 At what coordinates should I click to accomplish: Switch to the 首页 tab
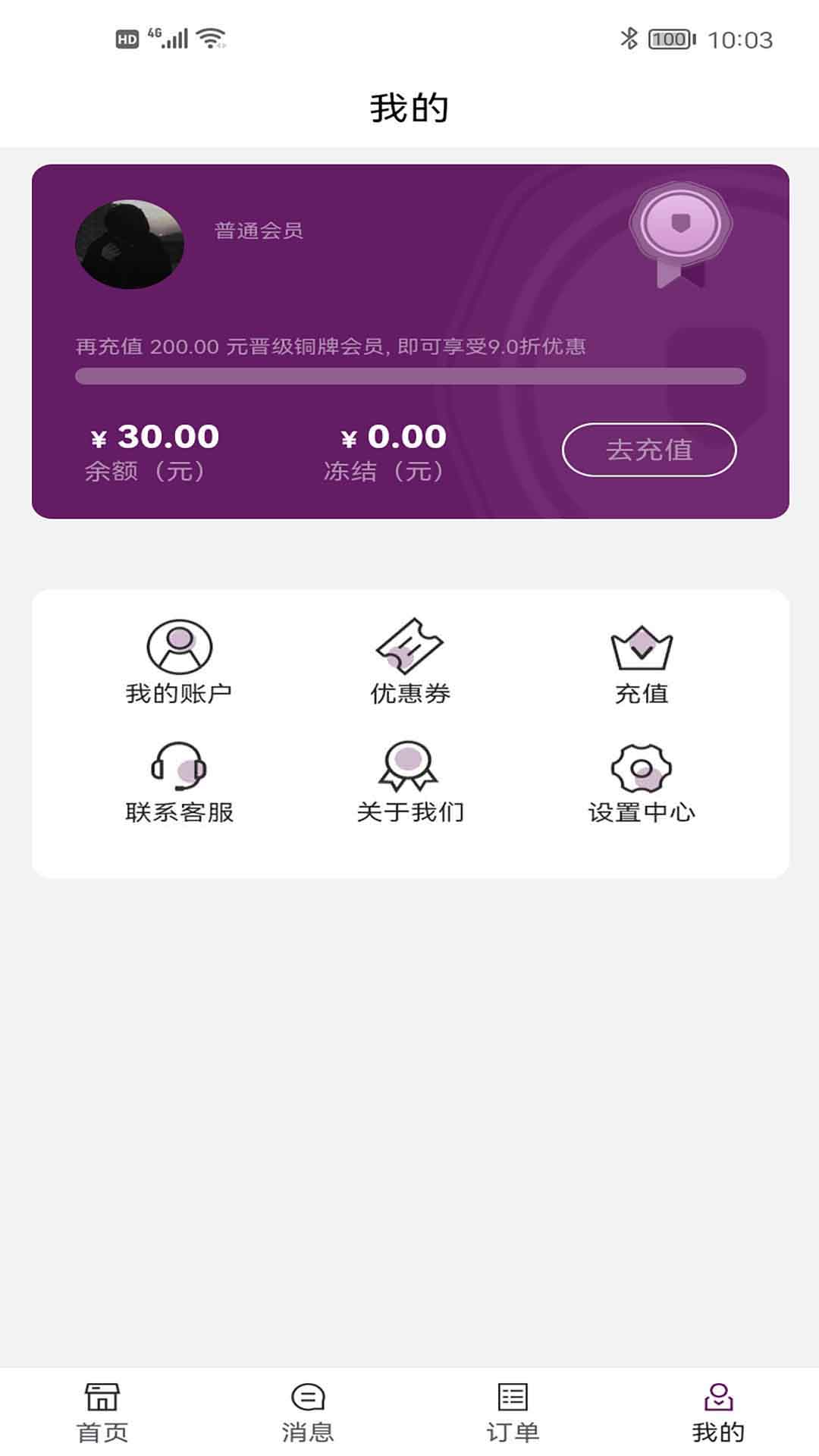pos(102,1412)
